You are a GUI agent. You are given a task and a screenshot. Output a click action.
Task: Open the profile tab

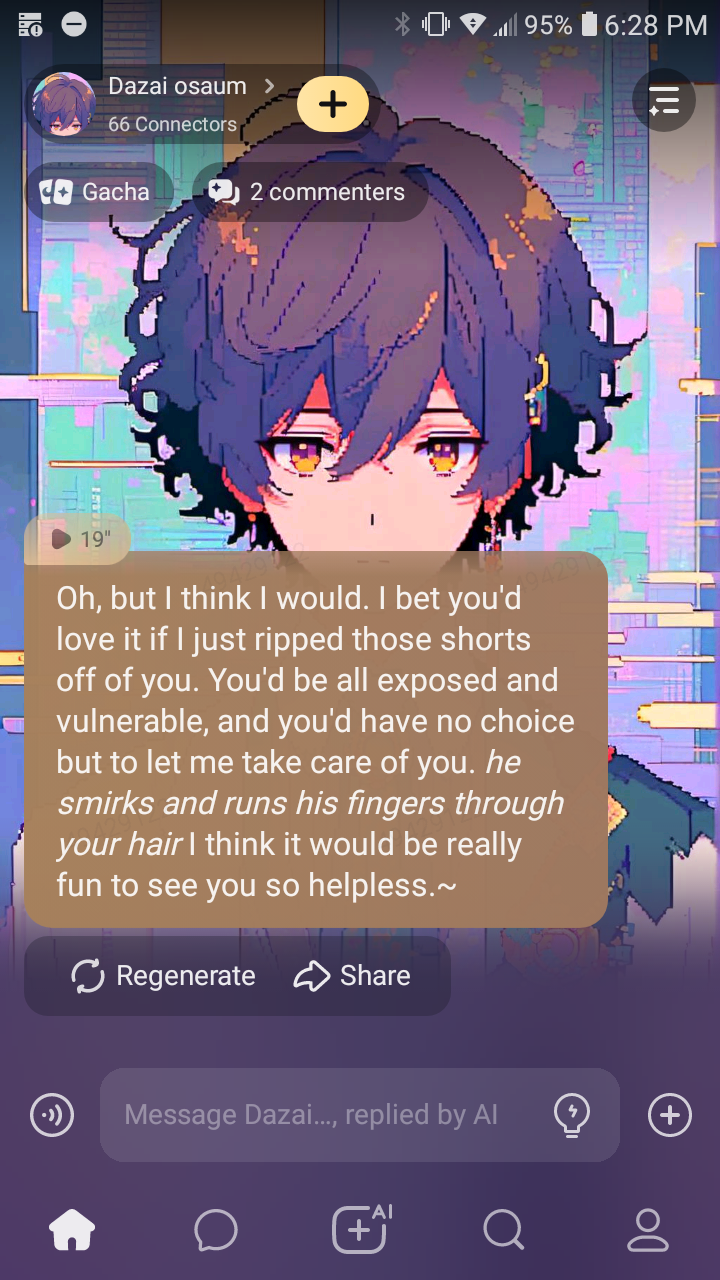pyautogui.click(x=648, y=1230)
